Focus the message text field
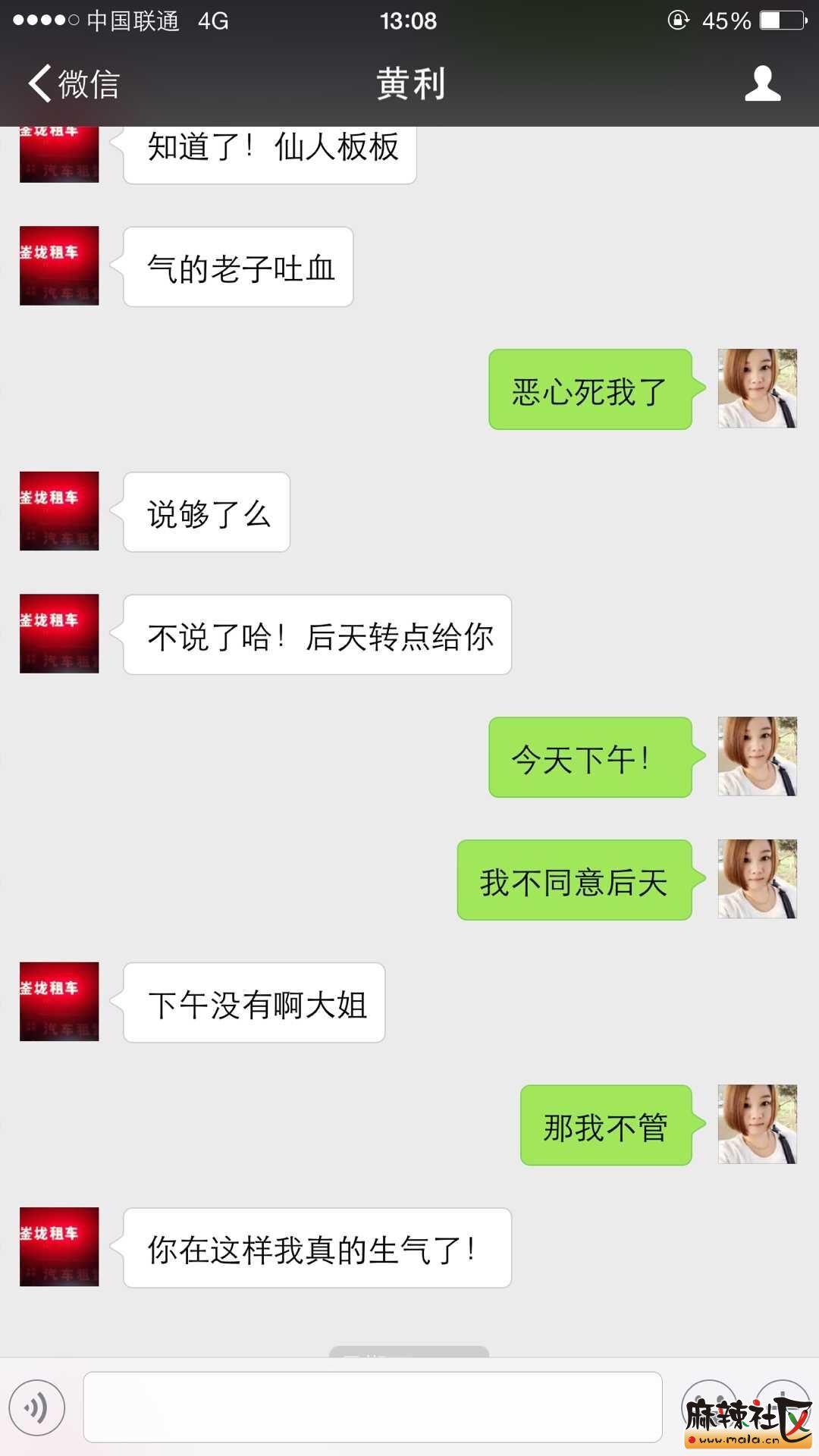 pyautogui.click(x=372, y=1407)
